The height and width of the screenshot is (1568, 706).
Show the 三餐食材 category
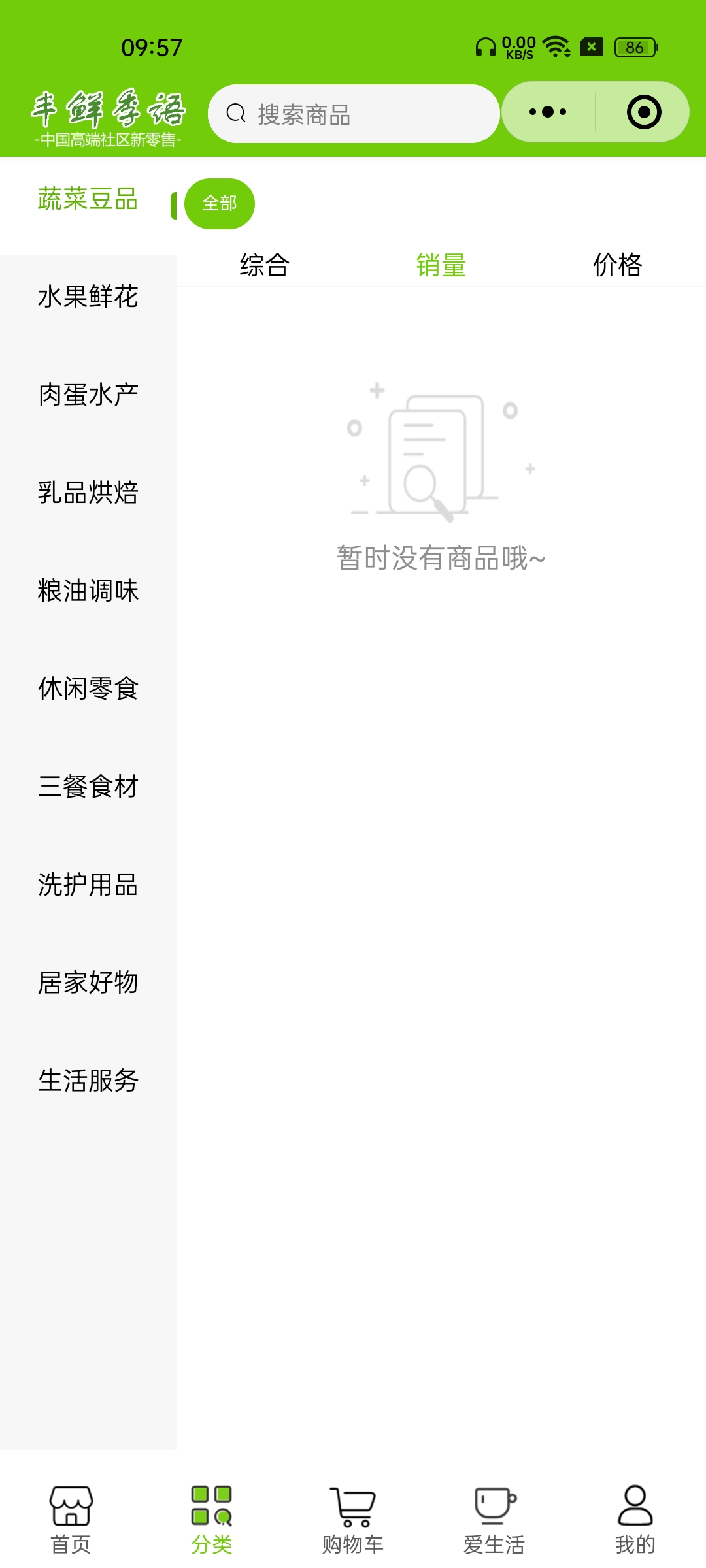tap(88, 787)
